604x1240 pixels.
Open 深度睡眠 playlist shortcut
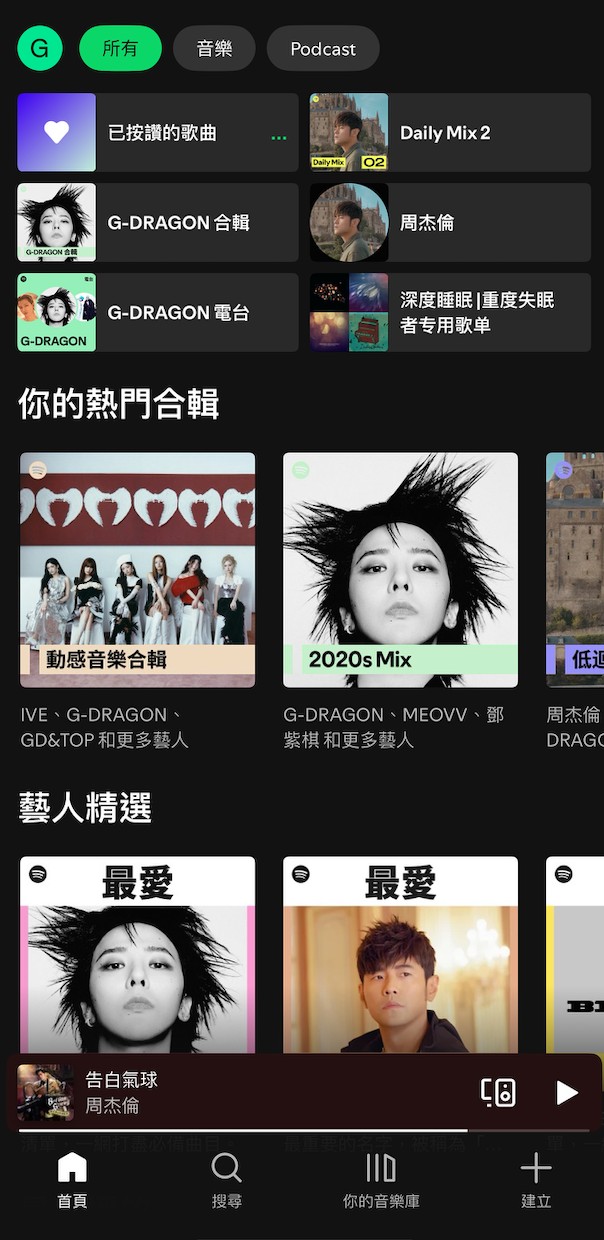tap(450, 313)
